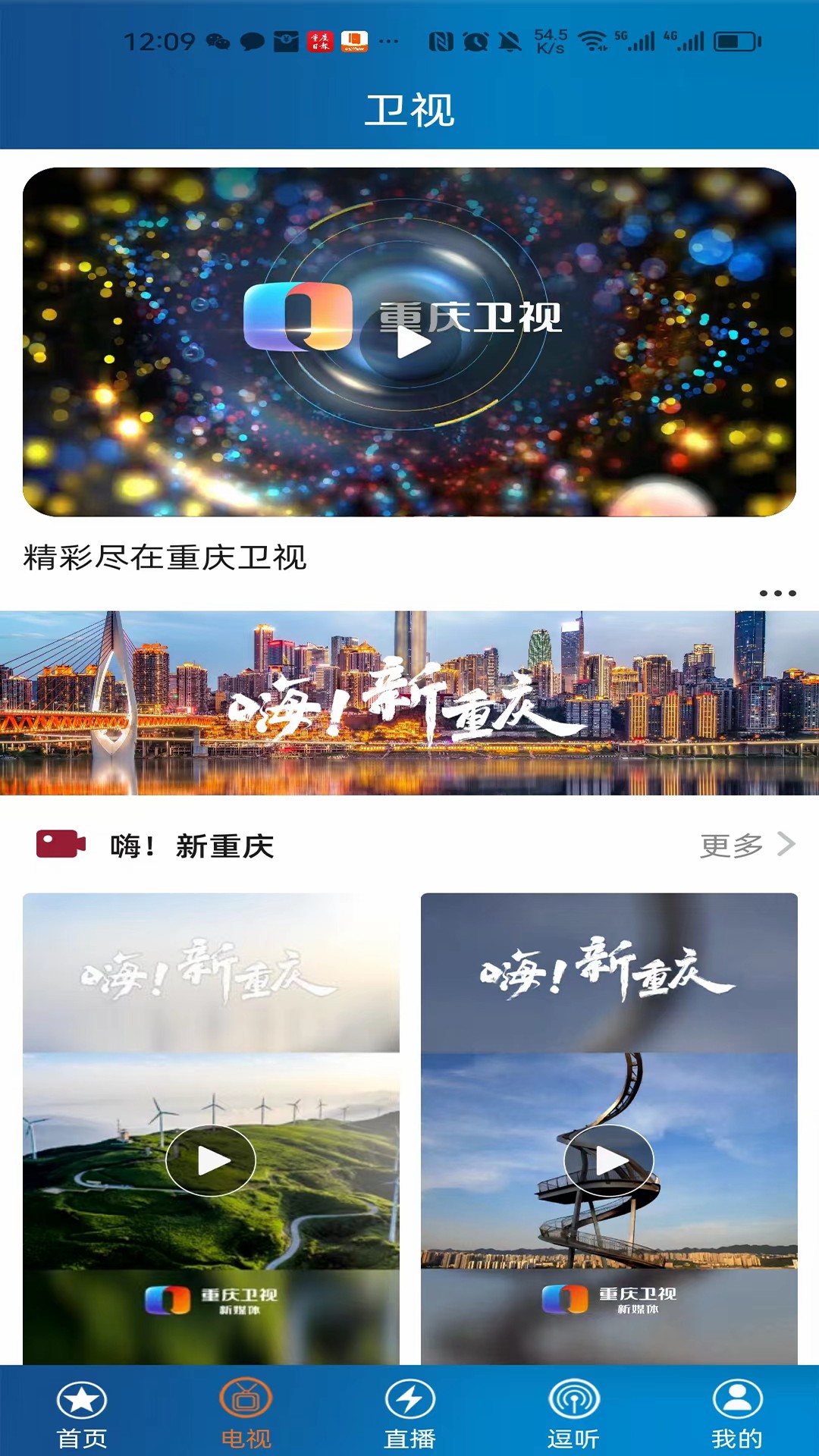Play the spiral walkway video
Viewport: 819px width, 1456px height.
tap(609, 1159)
